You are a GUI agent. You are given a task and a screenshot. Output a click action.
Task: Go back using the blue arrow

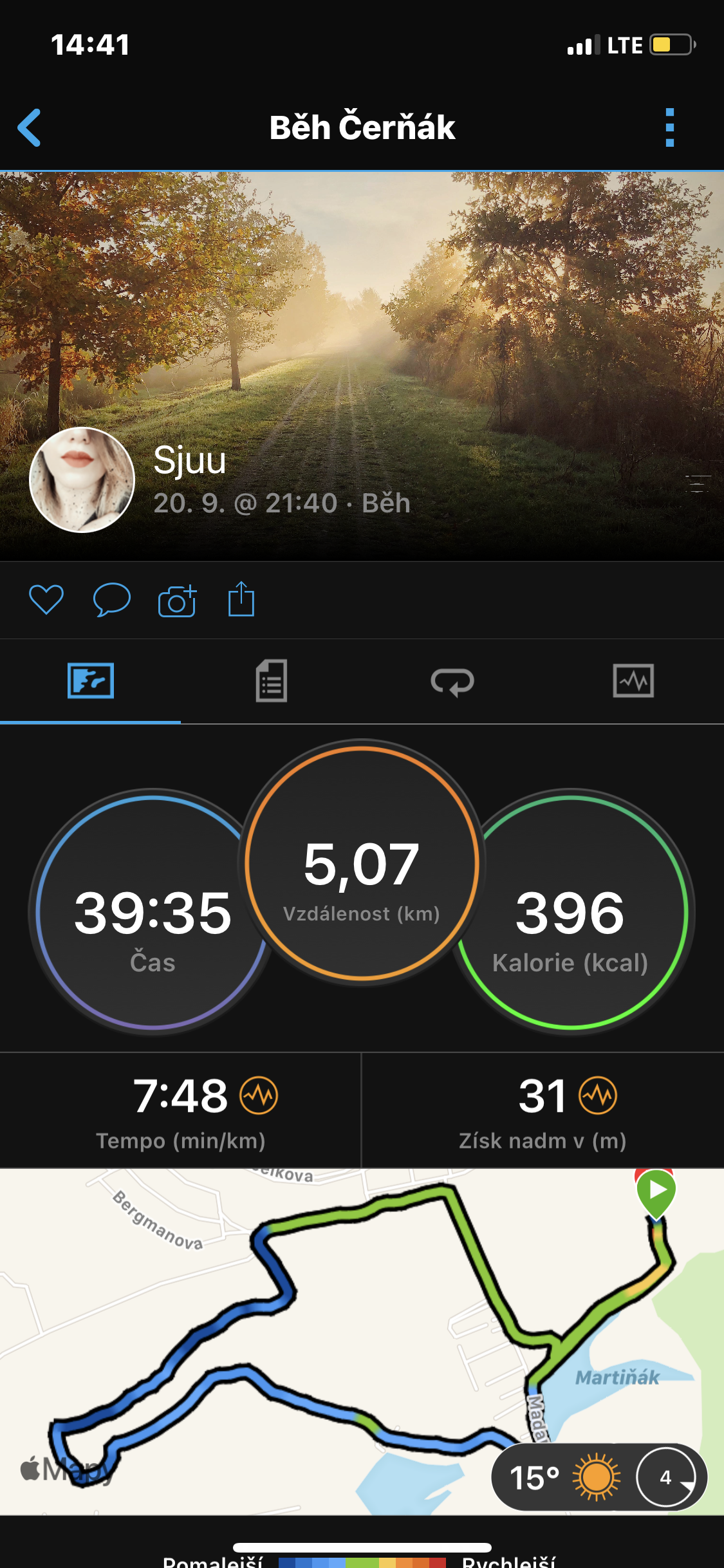(x=30, y=127)
